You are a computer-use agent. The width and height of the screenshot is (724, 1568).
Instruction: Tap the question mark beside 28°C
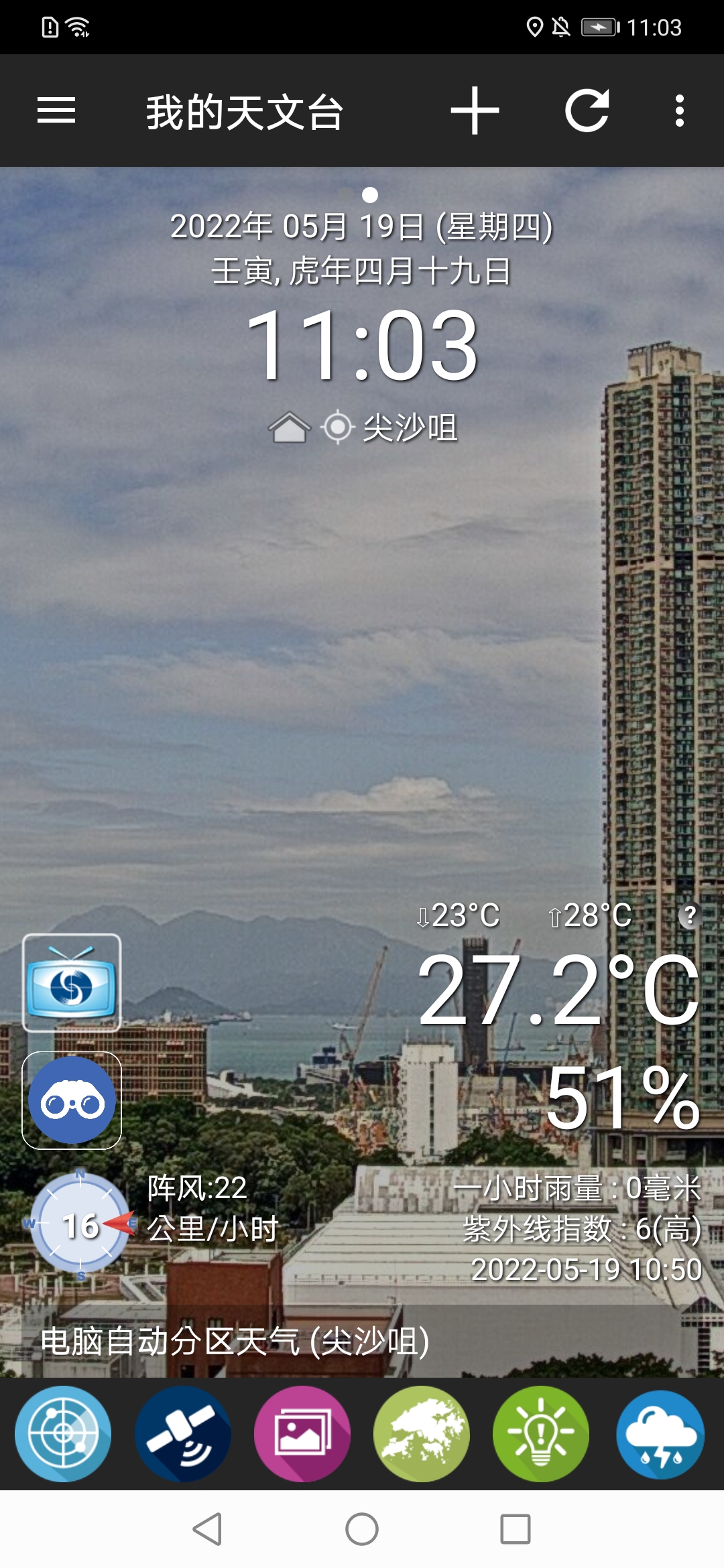click(689, 915)
